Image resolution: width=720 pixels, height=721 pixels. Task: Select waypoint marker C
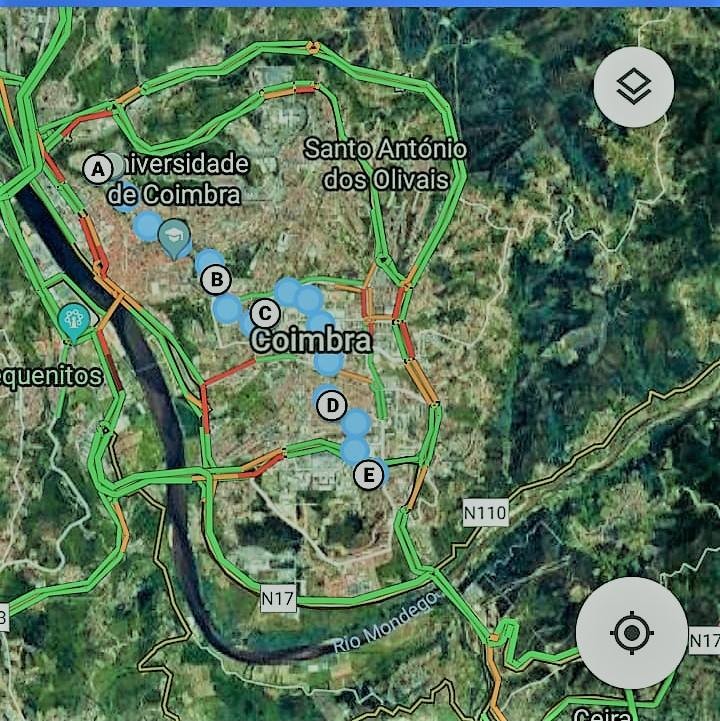264,312
